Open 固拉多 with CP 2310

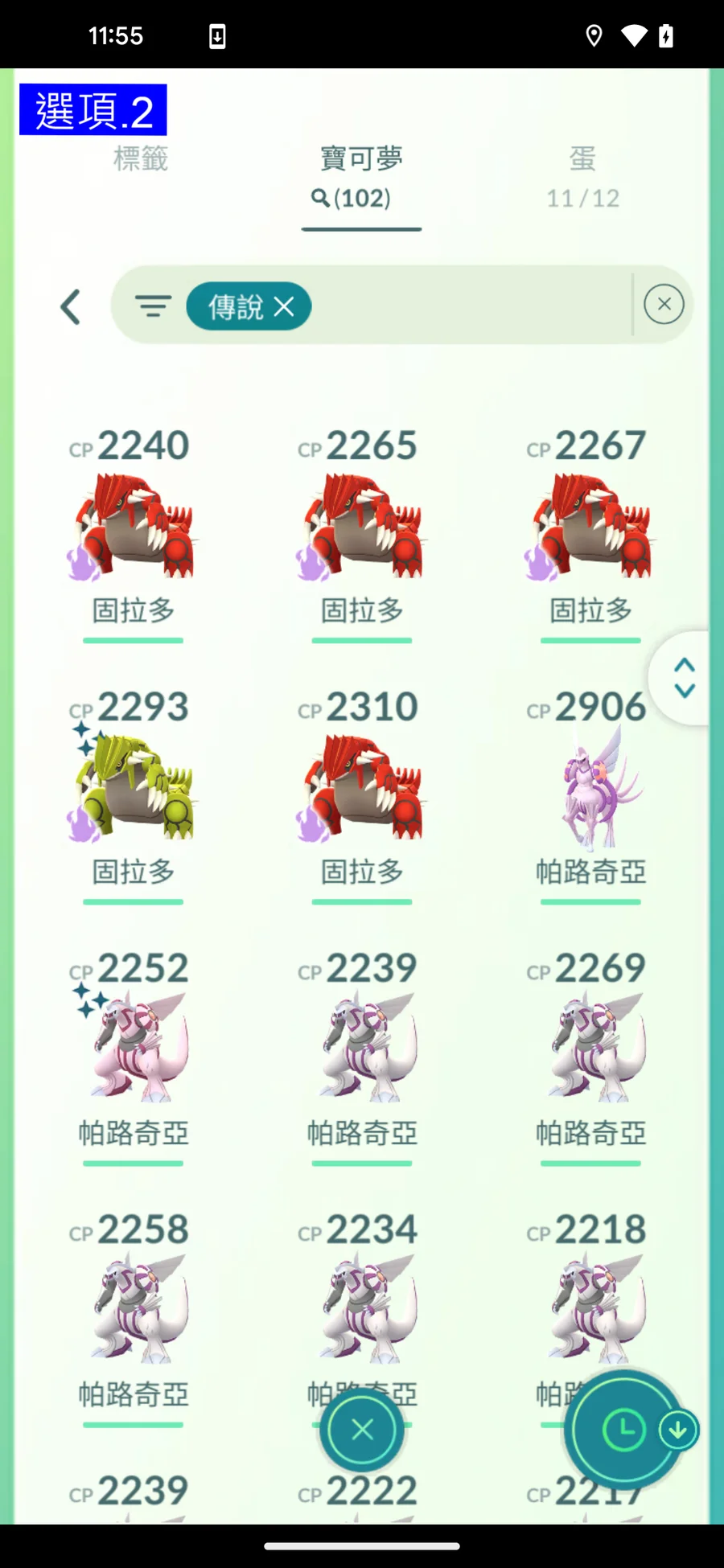click(361, 792)
